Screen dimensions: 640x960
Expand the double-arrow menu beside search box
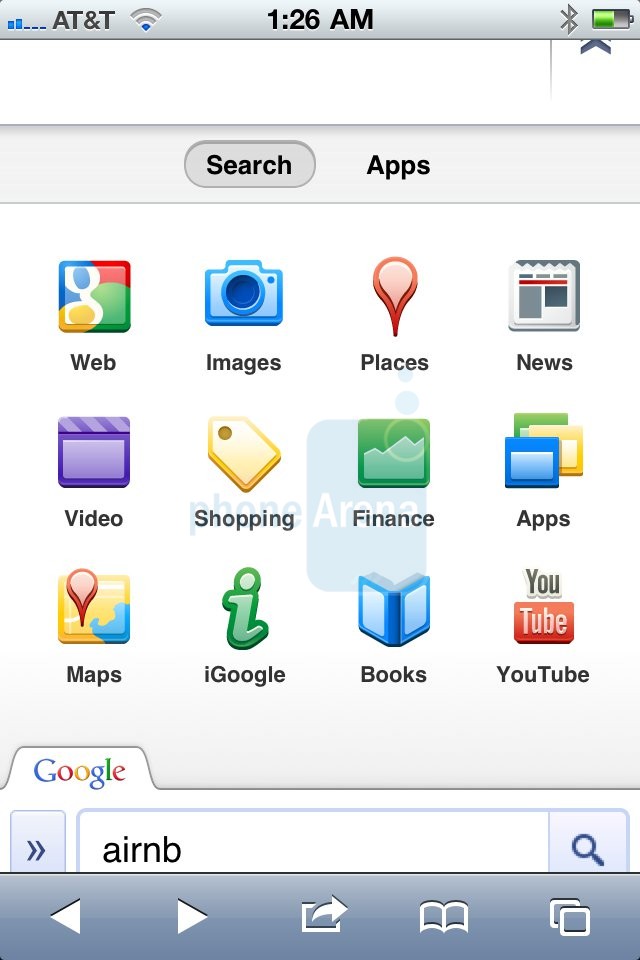point(37,848)
